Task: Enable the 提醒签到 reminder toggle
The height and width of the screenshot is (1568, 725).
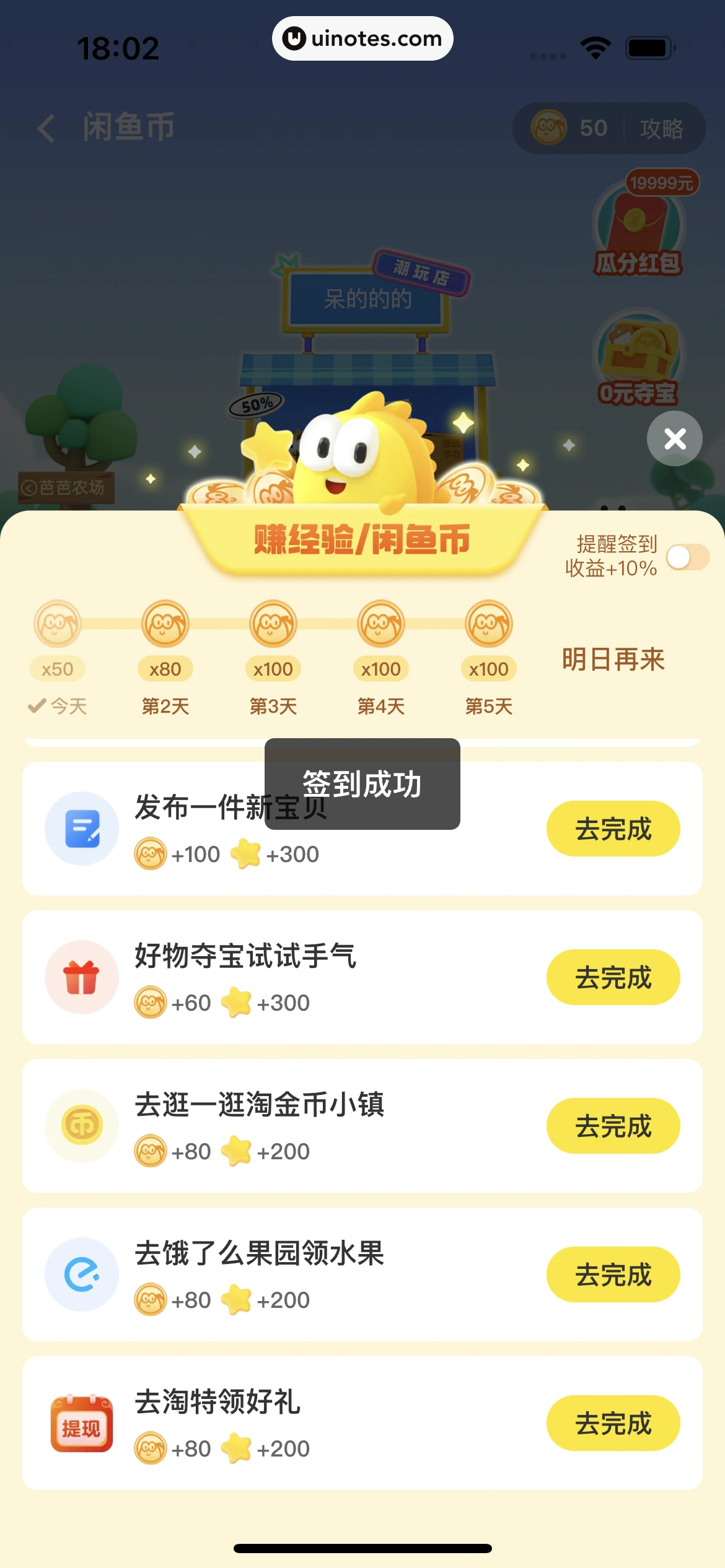Action: (x=690, y=558)
